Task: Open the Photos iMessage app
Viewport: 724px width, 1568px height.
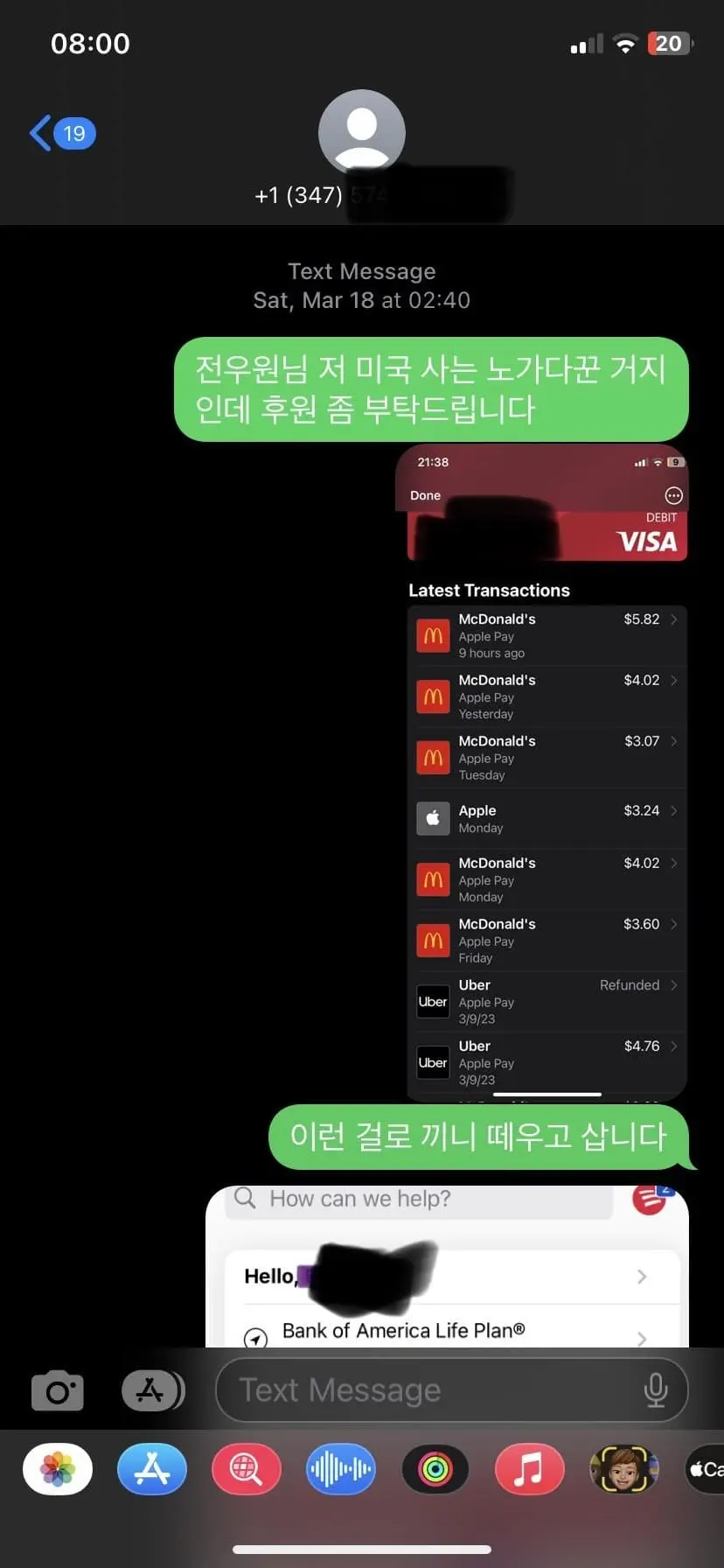Action: pyautogui.click(x=58, y=1469)
